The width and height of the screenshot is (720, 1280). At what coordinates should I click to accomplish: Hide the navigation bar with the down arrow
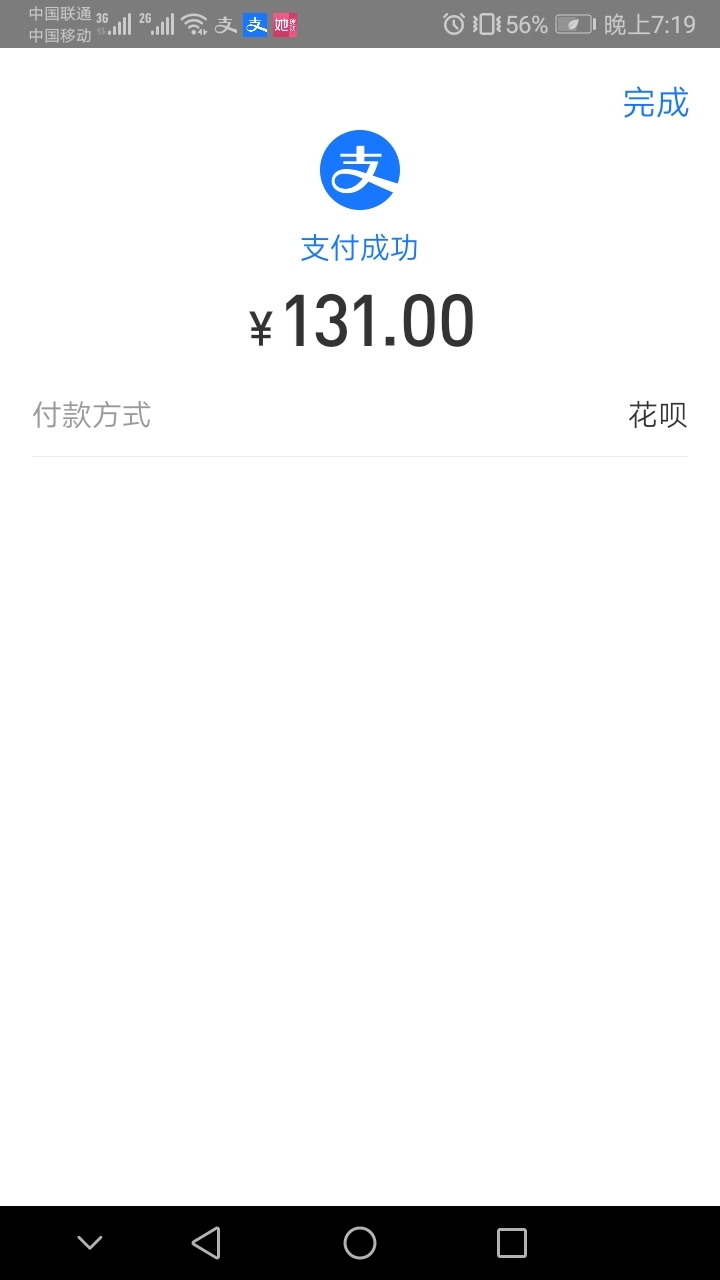point(90,1243)
